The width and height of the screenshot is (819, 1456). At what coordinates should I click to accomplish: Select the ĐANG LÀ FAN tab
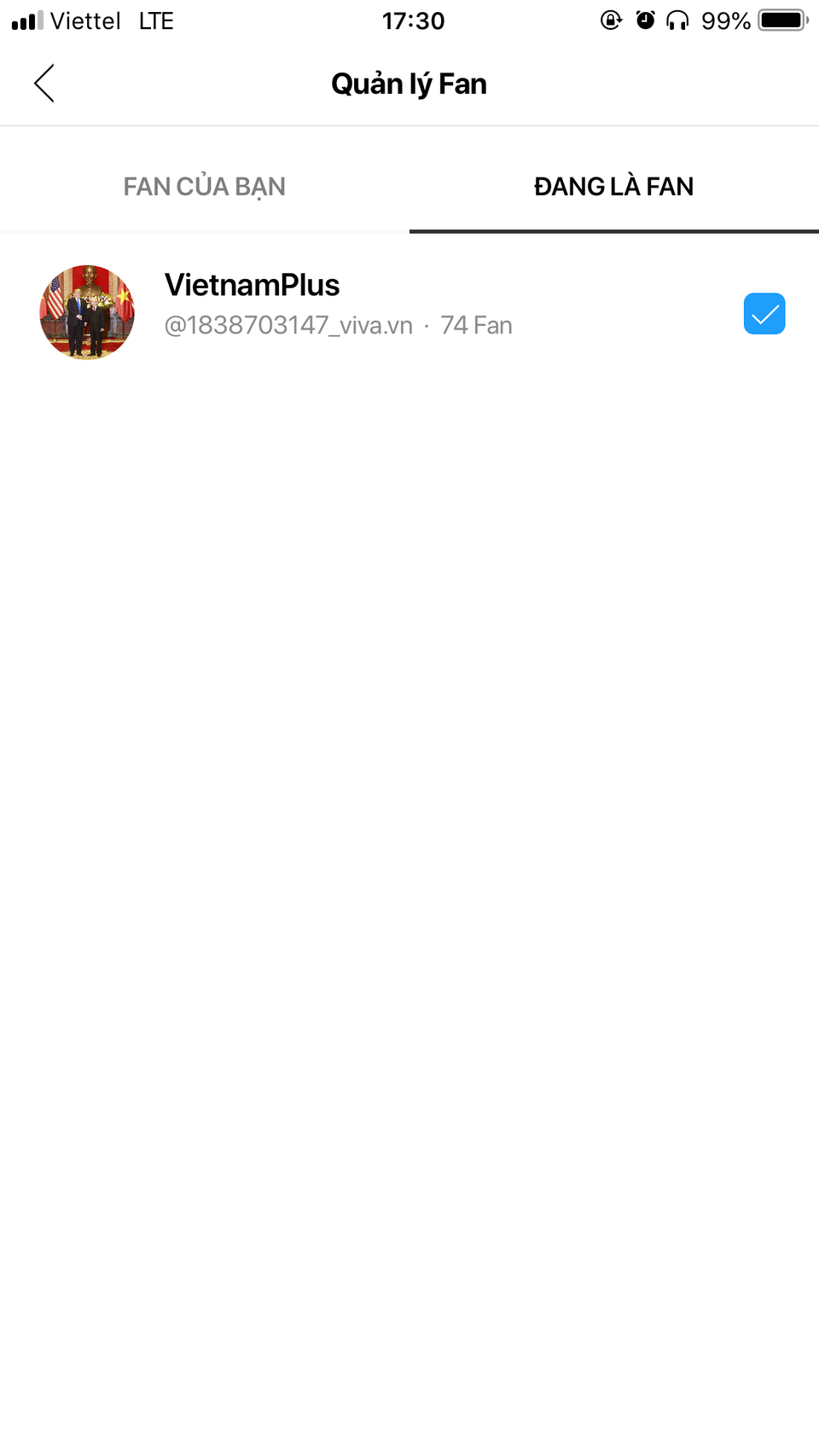[x=613, y=187]
